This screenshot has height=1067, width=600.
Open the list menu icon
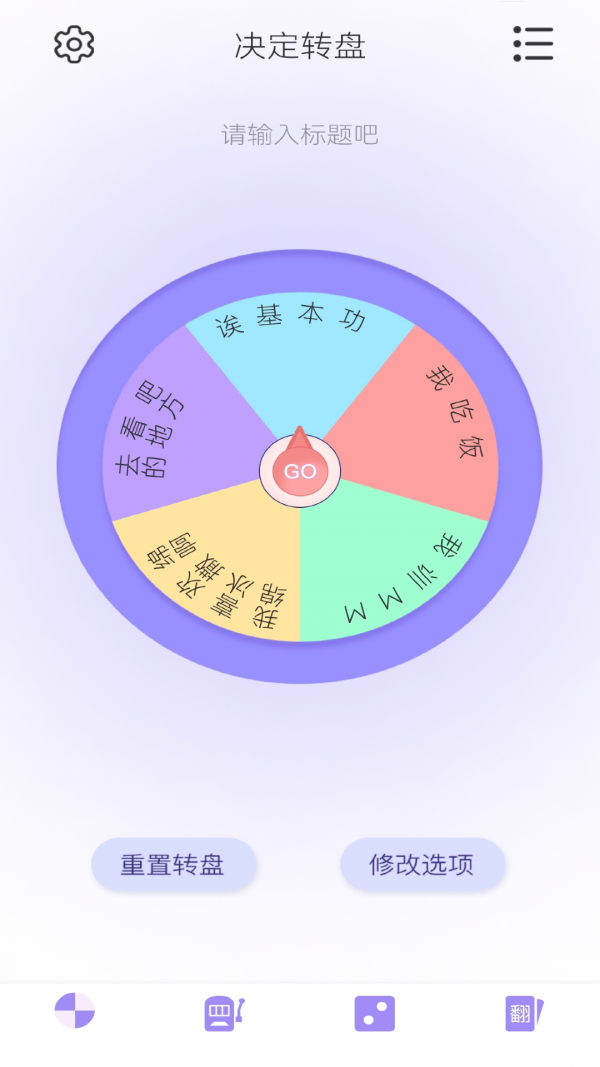click(x=533, y=44)
